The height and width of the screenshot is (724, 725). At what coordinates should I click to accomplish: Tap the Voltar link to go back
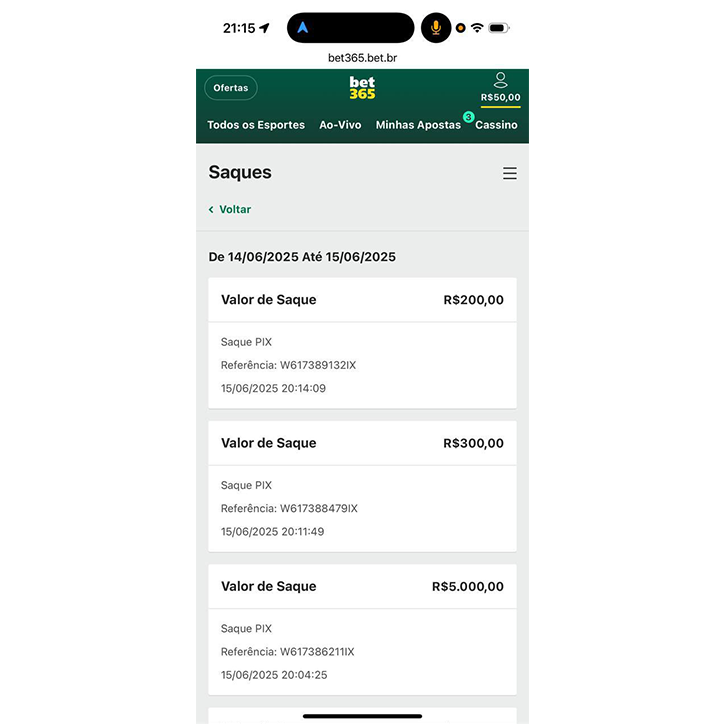231,209
